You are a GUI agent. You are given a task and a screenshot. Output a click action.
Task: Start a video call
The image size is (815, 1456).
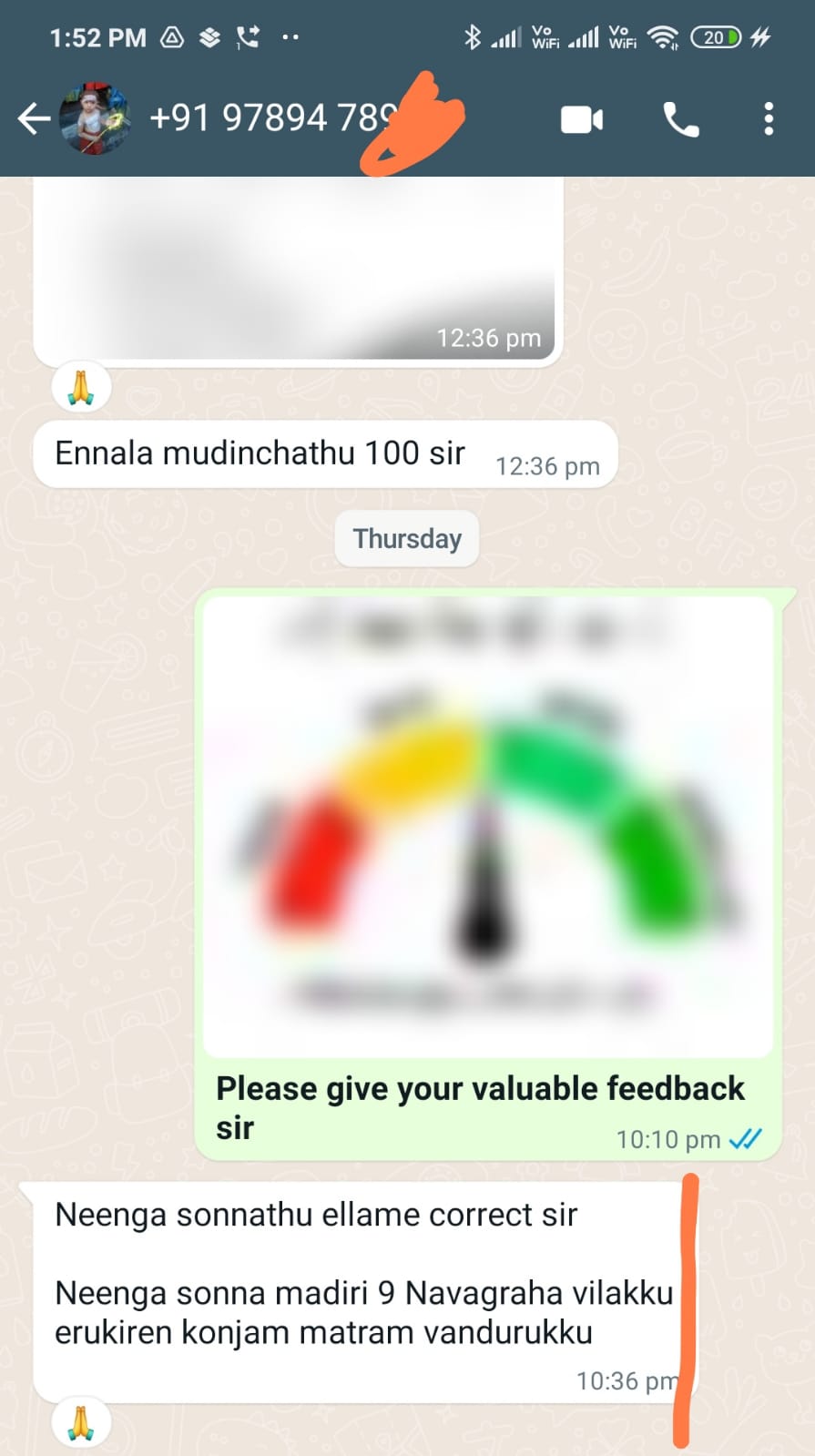(582, 119)
